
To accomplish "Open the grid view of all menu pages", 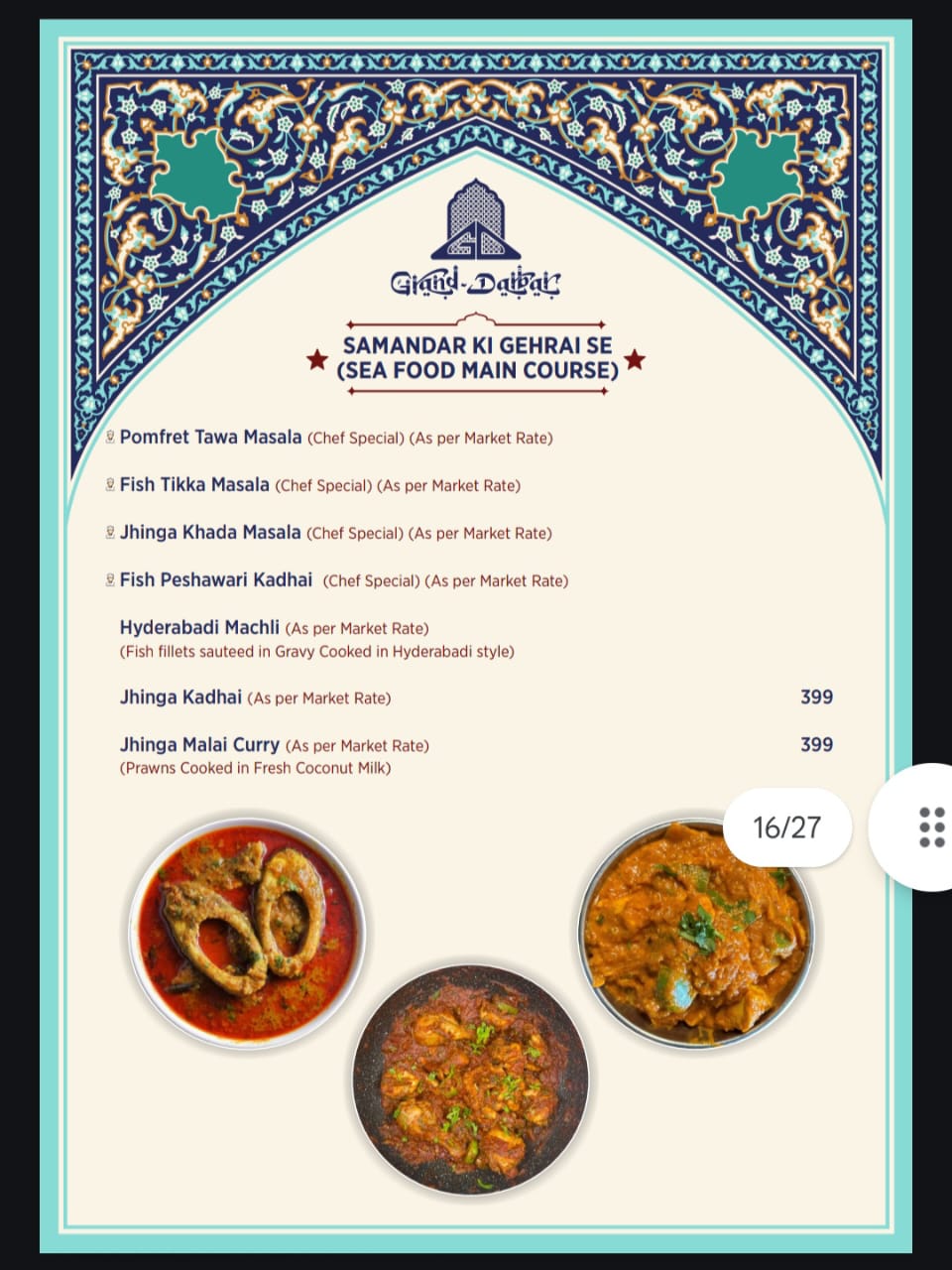I will pos(929,826).
